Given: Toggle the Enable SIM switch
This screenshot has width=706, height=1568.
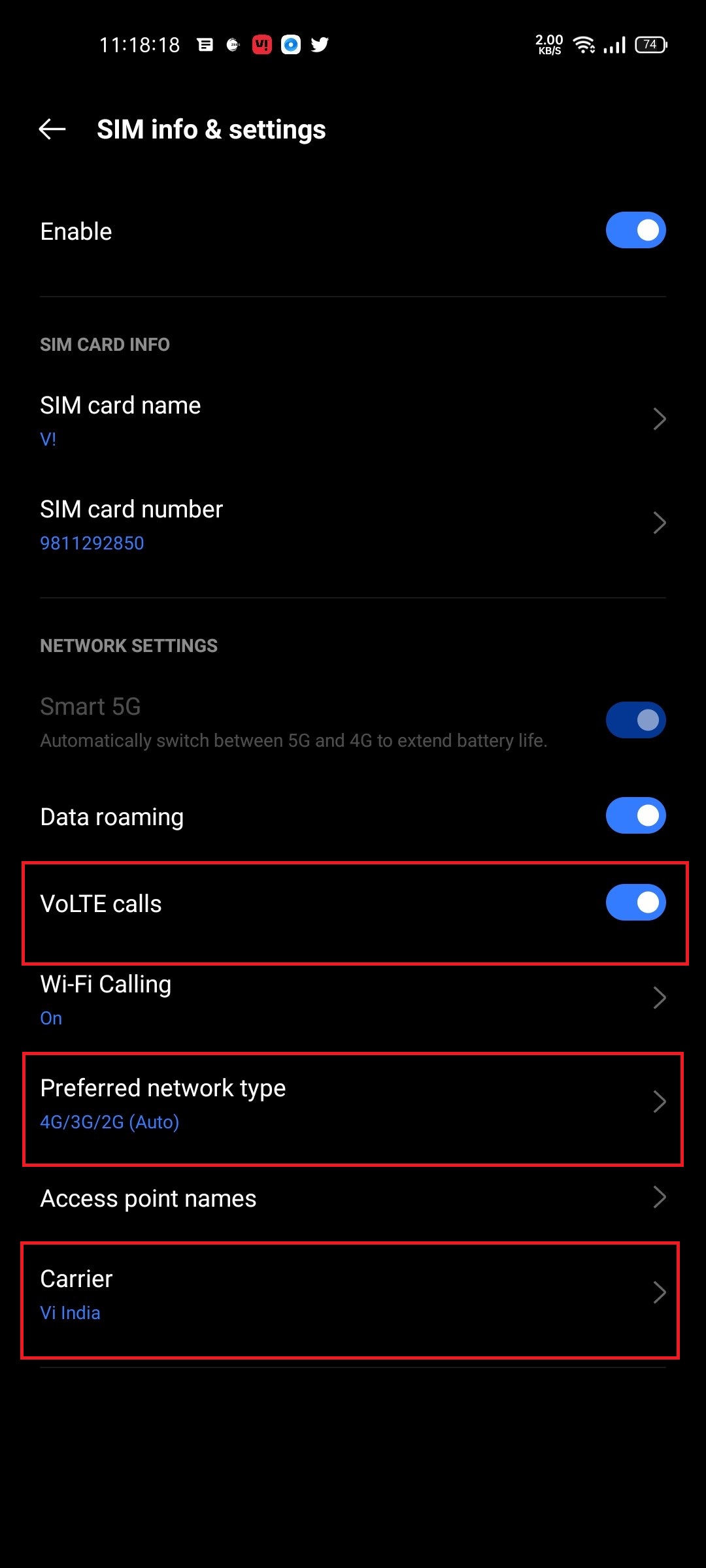Looking at the screenshot, I should pyautogui.click(x=635, y=231).
